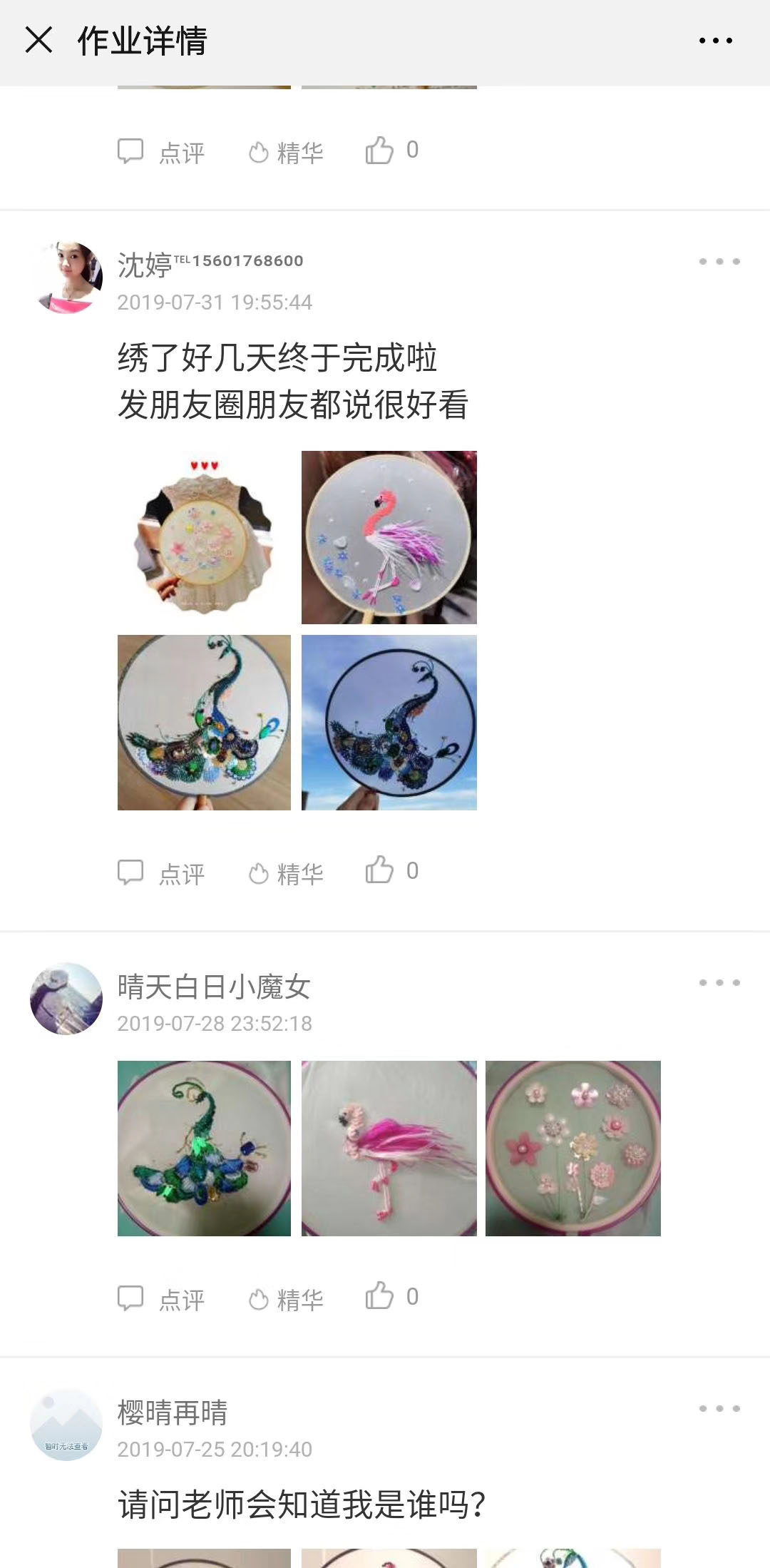770x1568 pixels.
Task: Tap 点评 under 晴天白日小魔女's post
Action: point(161,1298)
